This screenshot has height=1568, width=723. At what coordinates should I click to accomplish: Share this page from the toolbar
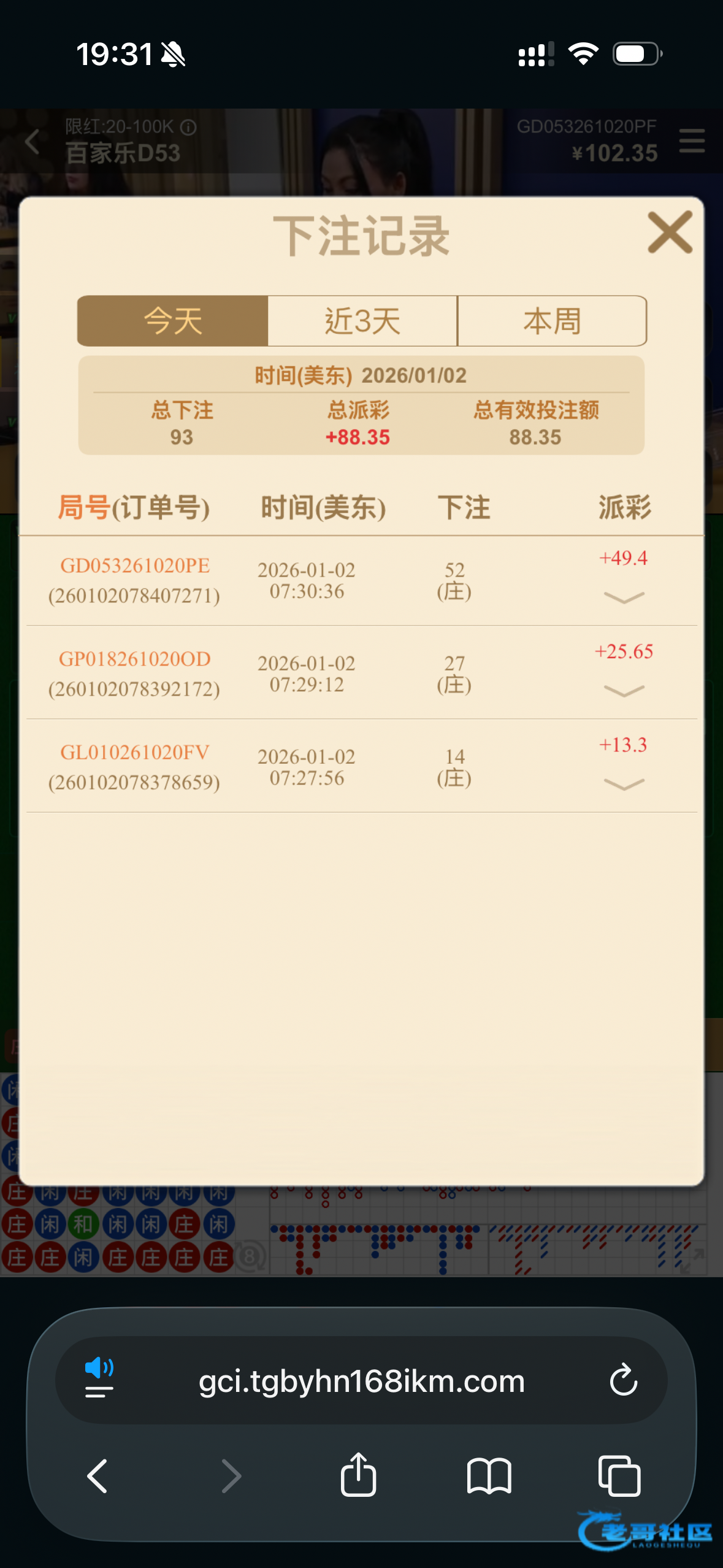[x=358, y=1474]
